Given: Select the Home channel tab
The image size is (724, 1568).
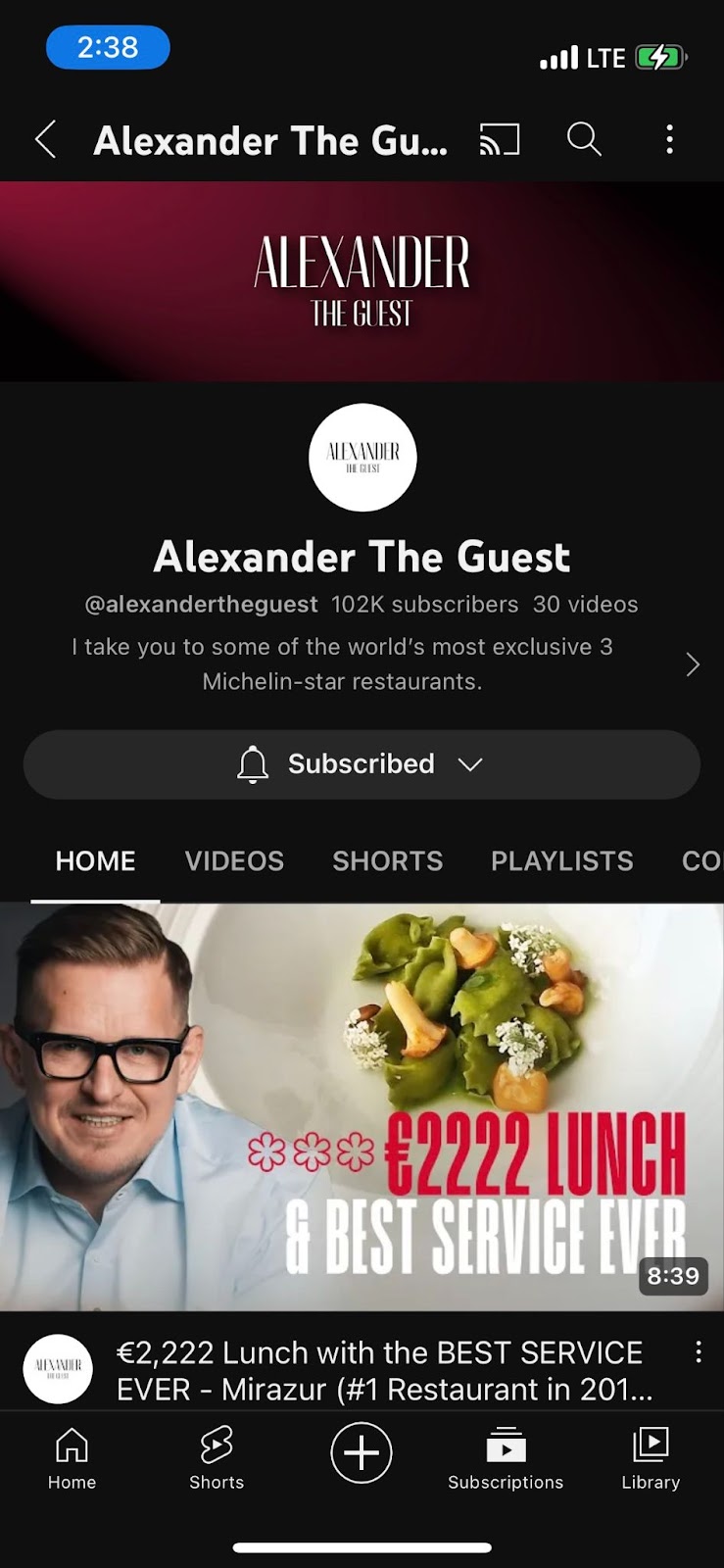Looking at the screenshot, I should [95, 860].
